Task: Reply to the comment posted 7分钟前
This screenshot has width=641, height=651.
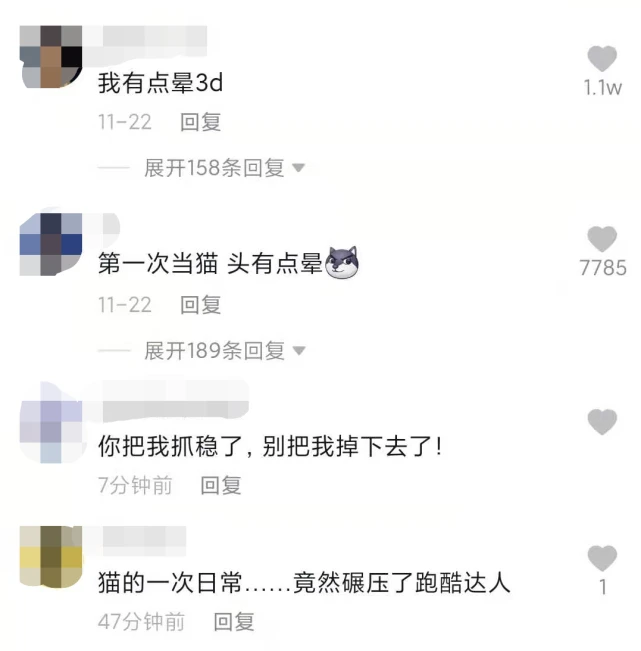Action: pyautogui.click(x=221, y=486)
